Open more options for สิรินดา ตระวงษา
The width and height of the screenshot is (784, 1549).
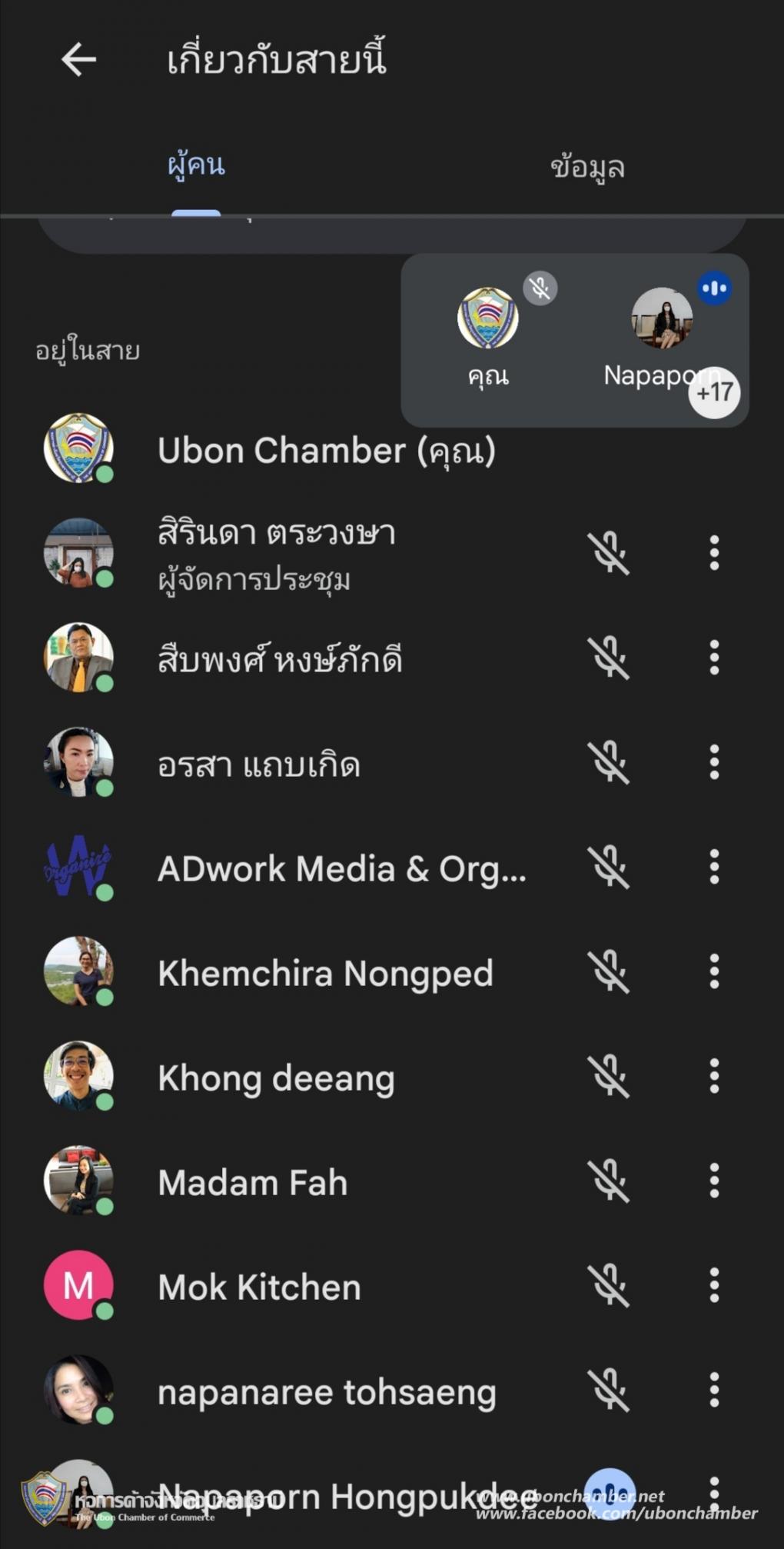point(714,553)
